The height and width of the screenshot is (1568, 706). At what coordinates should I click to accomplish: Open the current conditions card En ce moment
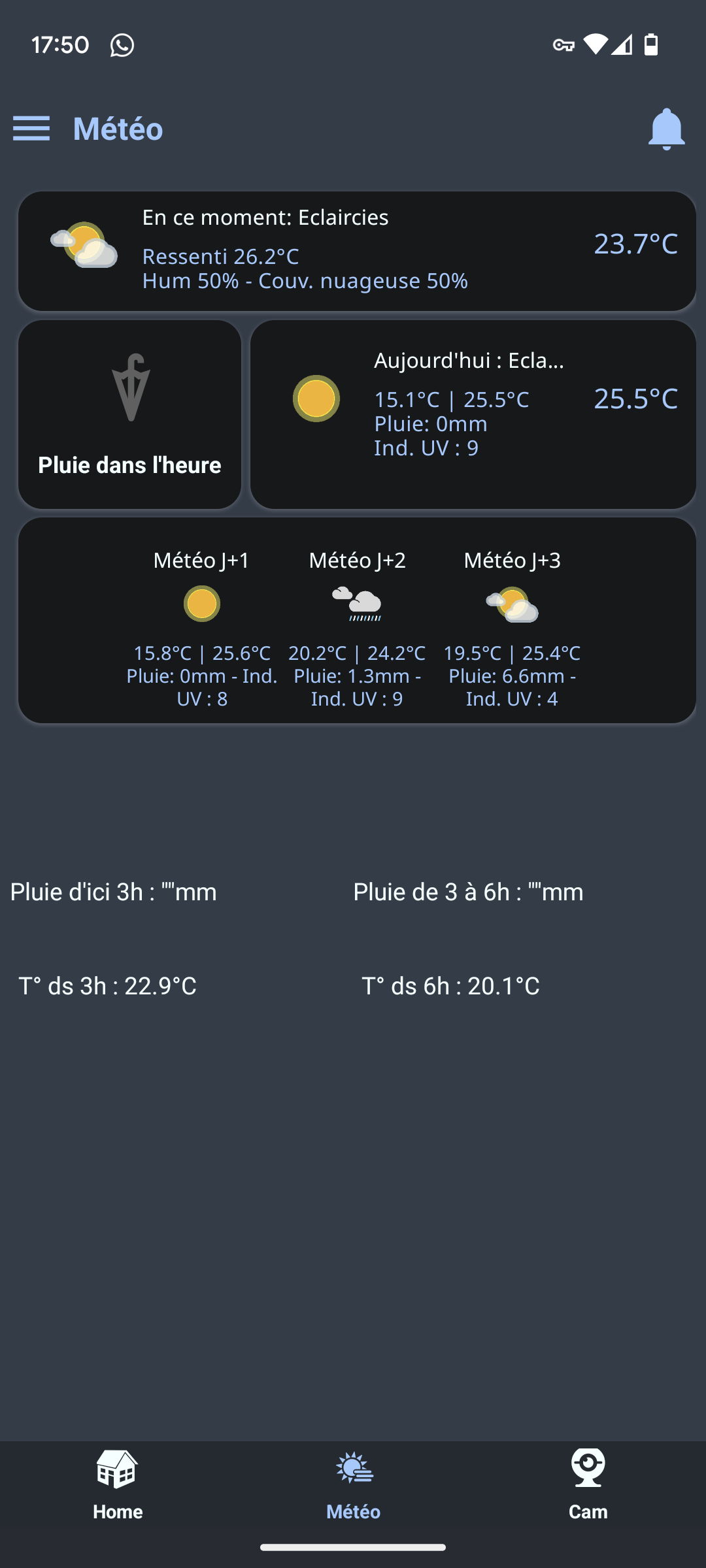tap(357, 251)
